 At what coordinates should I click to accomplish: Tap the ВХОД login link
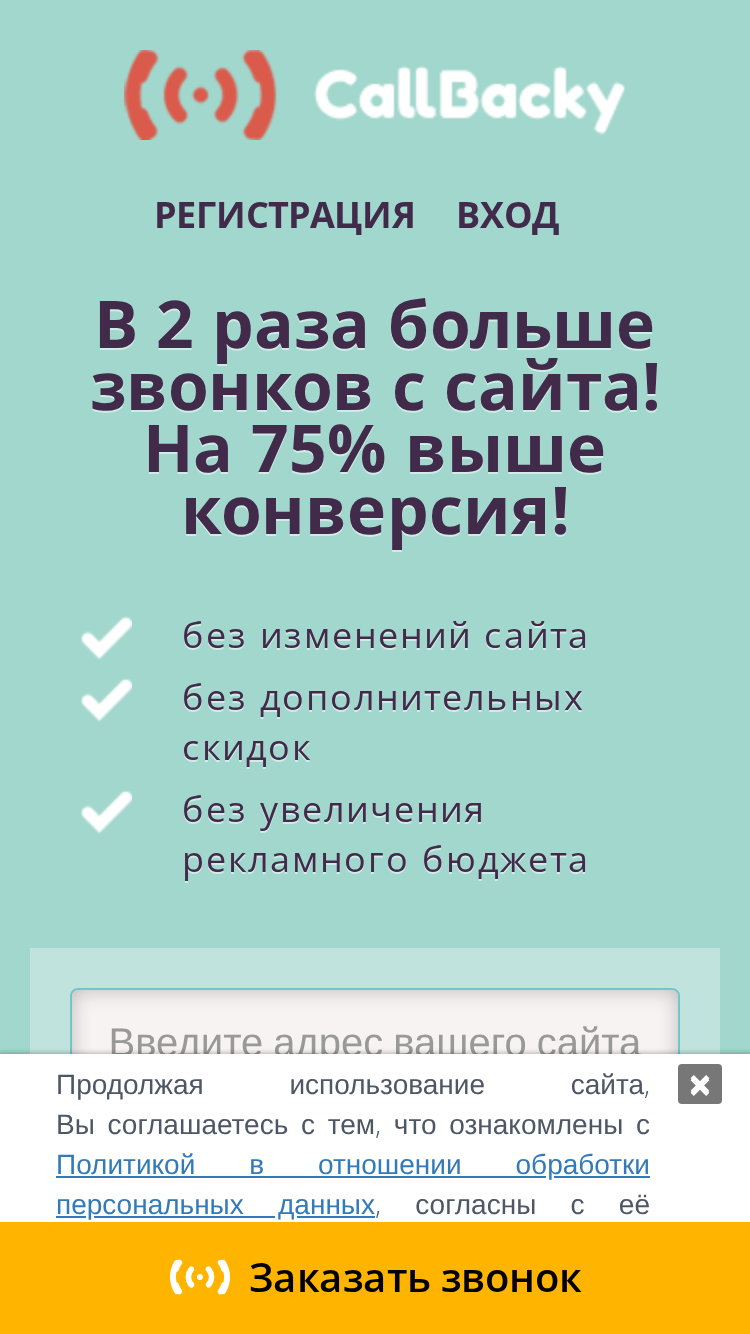[x=508, y=216]
